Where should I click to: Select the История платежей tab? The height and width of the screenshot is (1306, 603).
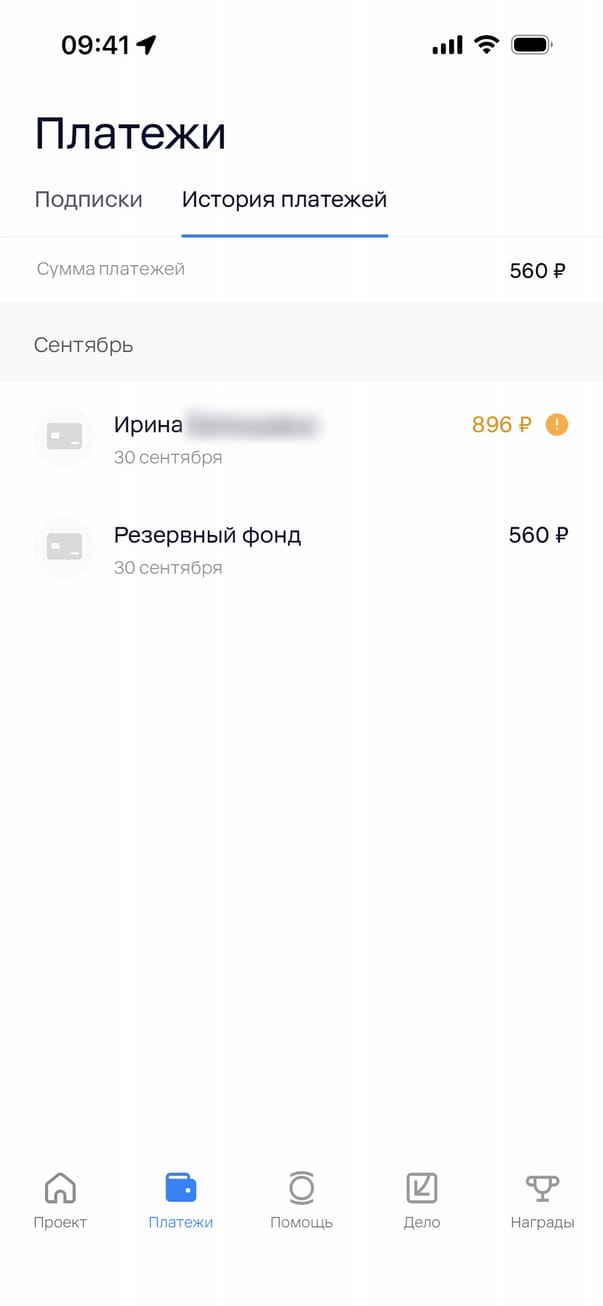point(284,199)
